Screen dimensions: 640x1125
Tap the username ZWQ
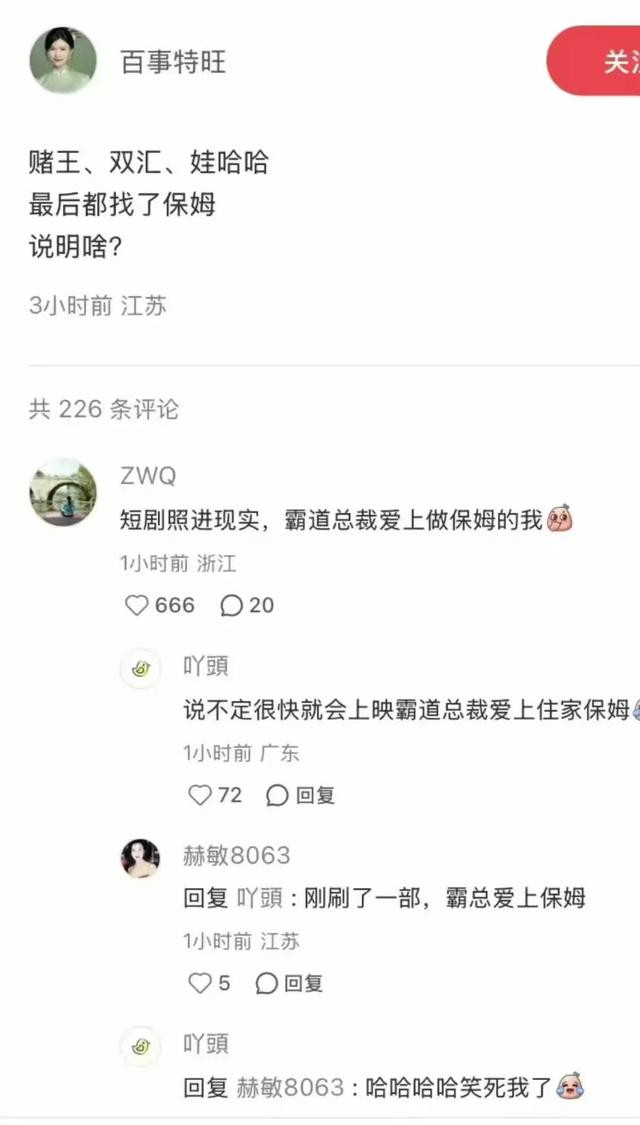pyautogui.click(x=149, y=476)
